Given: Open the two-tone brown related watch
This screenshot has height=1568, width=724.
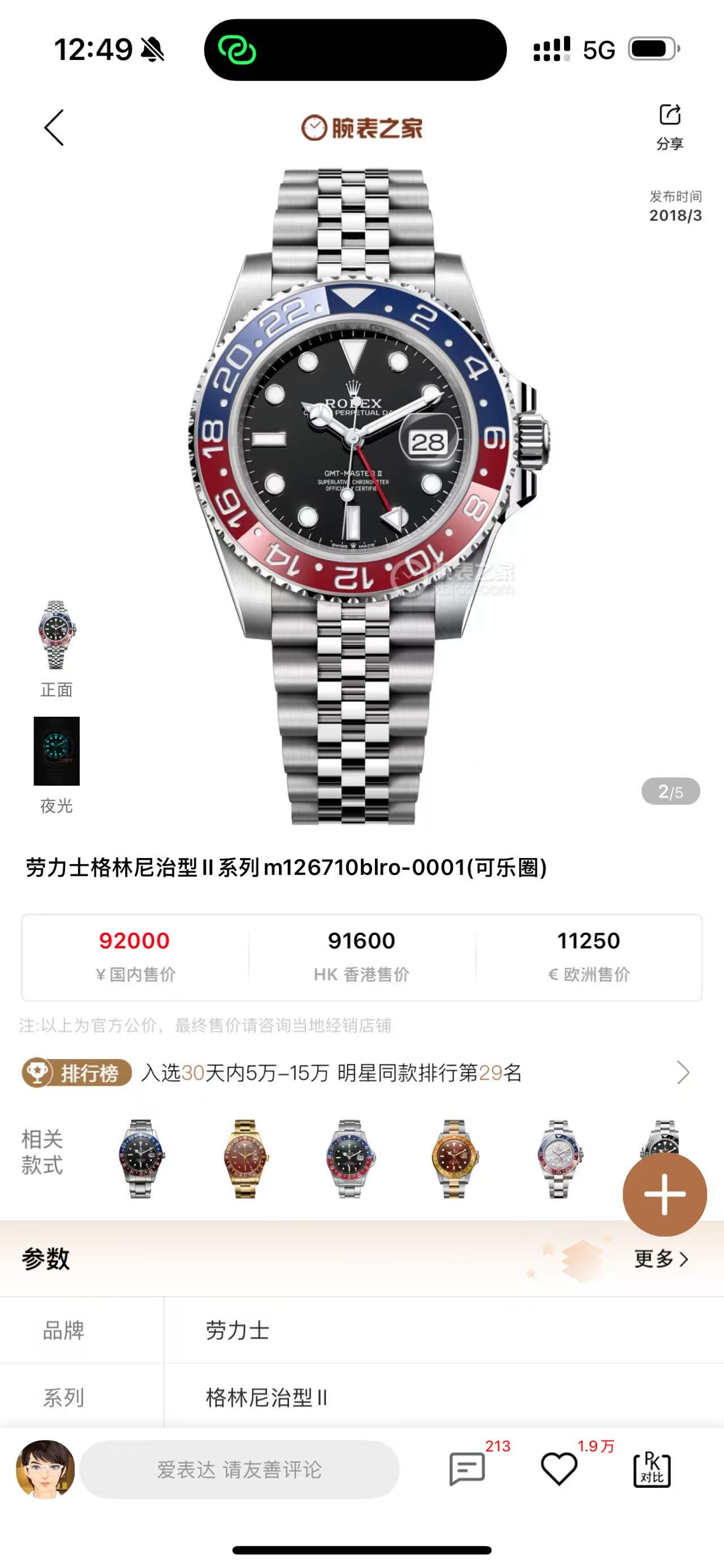Looking at the screenshot, I should (454, 1158).
